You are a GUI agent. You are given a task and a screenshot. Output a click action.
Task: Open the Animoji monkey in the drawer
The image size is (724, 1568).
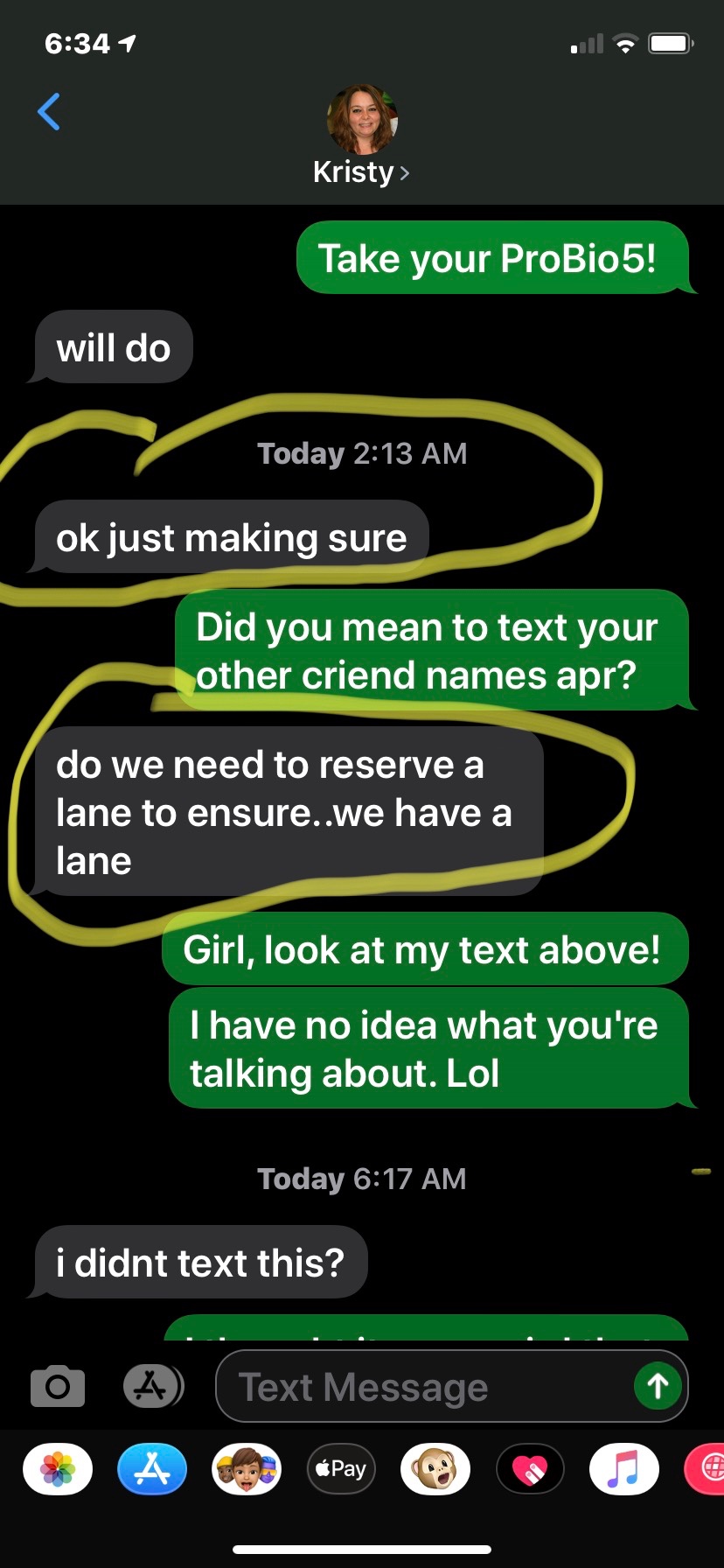coord(435,1469)
